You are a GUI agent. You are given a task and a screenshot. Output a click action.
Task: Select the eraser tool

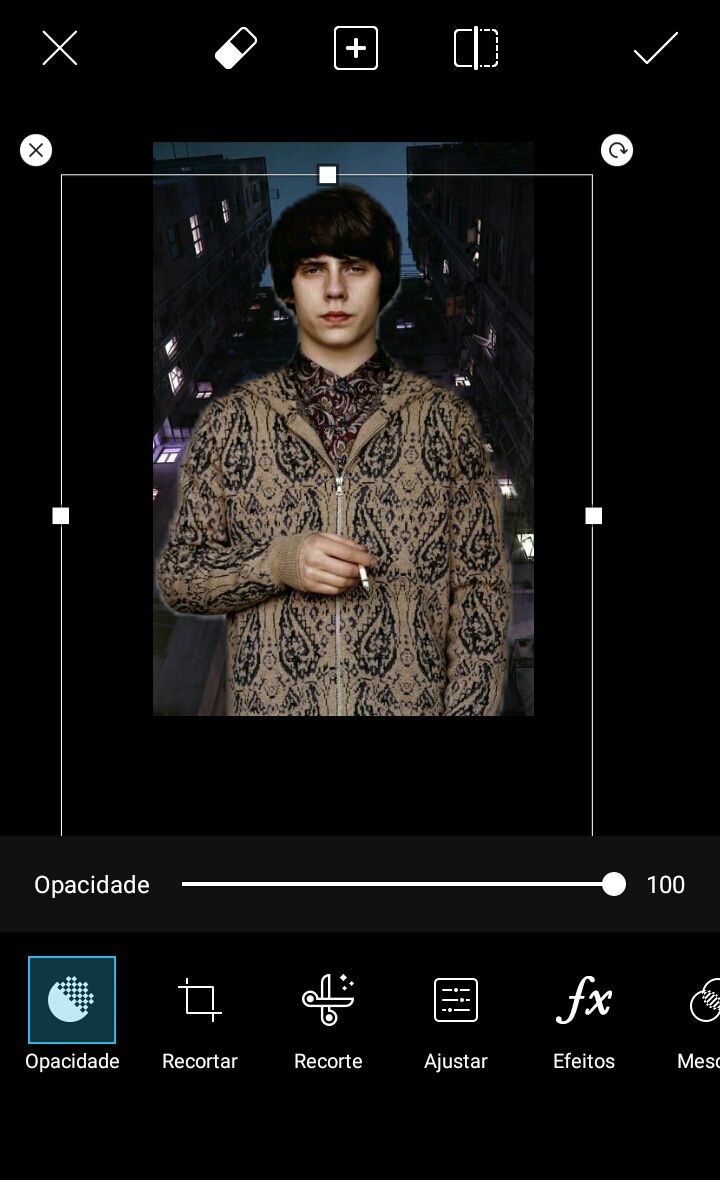pyautogui.click(x=236, y=48)
